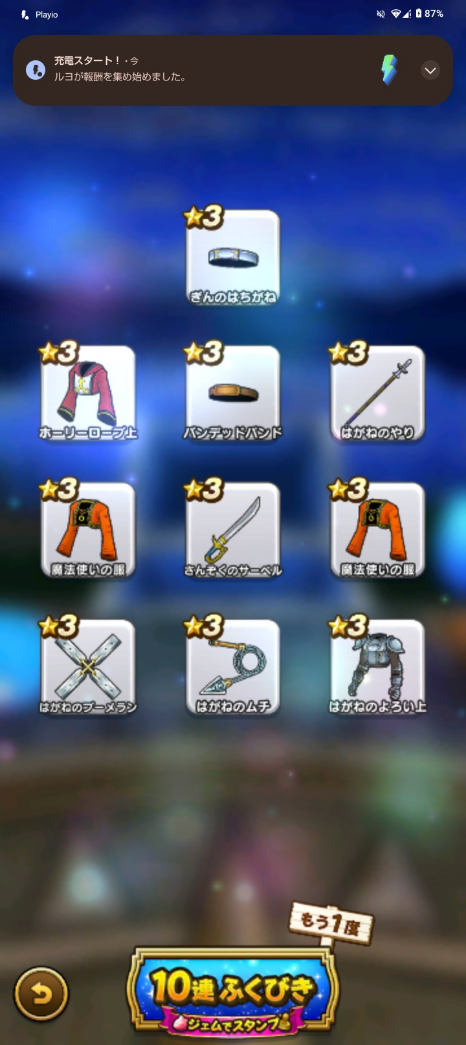Open the ぎんのはちがね item tile
Viewport: 466px width, 1045px height.
233,258
